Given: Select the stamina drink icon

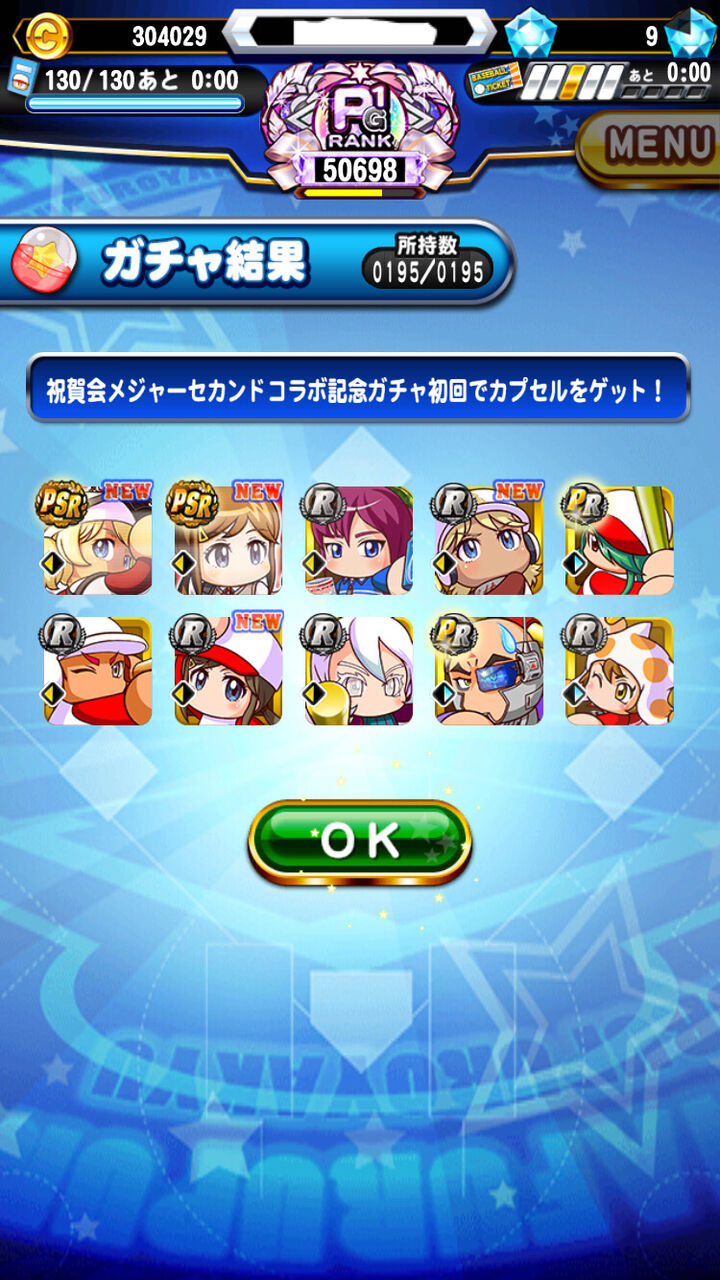Looking at the screenshot, I should tap(22, 75).
